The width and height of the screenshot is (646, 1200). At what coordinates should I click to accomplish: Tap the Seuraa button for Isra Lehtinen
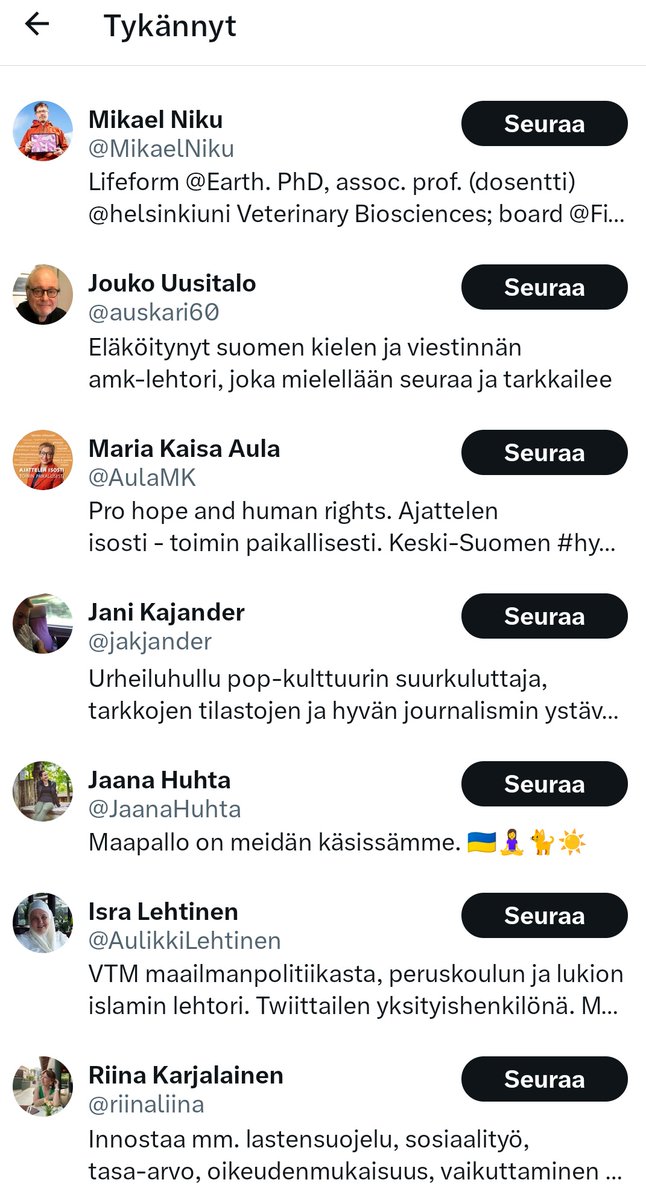click(x=544, y=916)
